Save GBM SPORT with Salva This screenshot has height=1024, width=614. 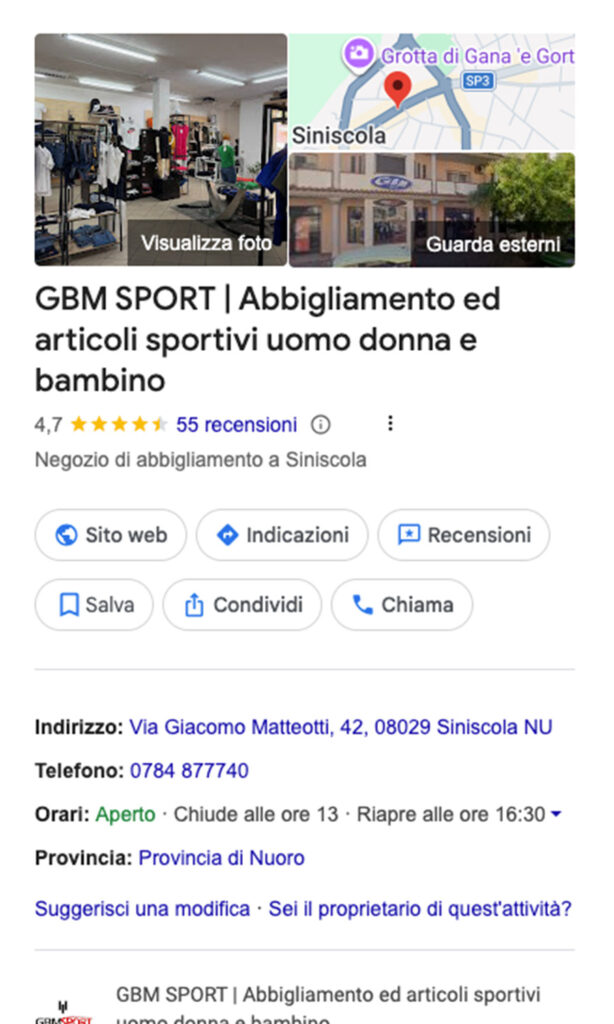[x=95, y=605]
